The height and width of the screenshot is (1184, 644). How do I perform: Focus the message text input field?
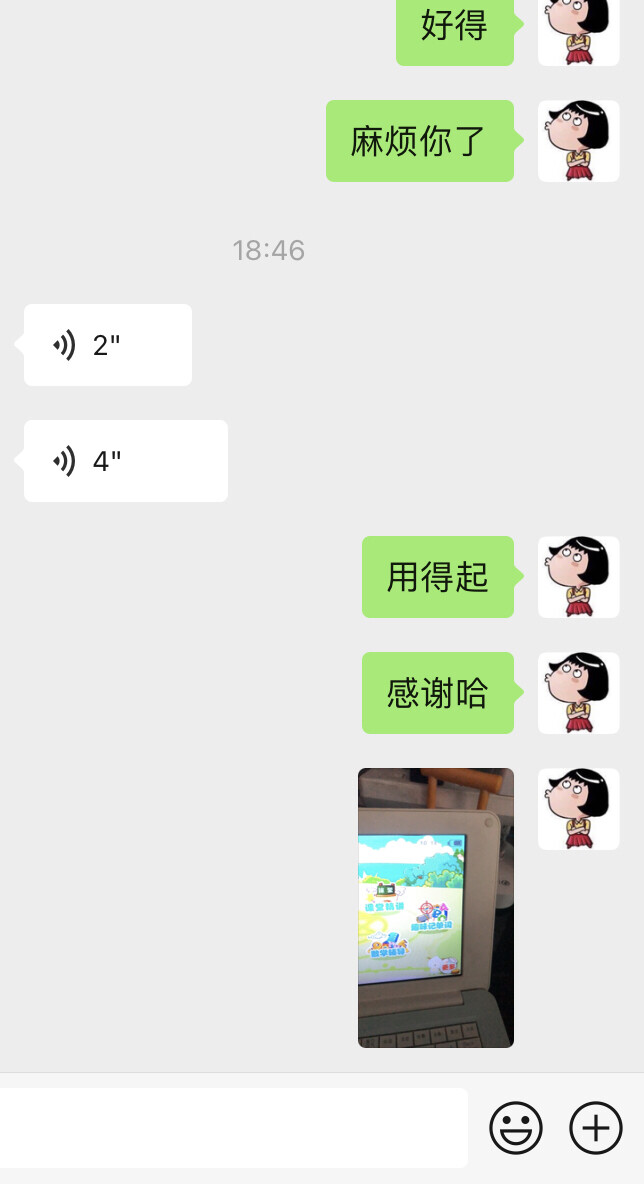(x=233, y=1127)
